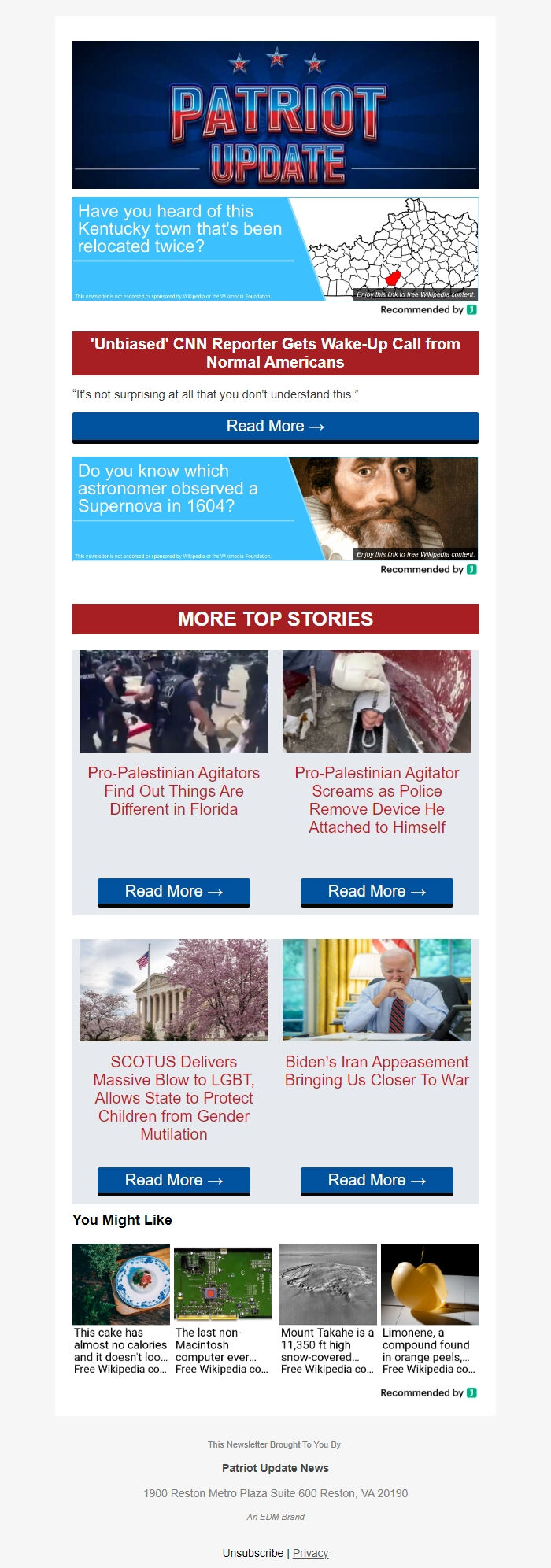This screenshot has height=1568, width=551.
Task: Read More on the Florida agitators story
Action: pos(173,892)
